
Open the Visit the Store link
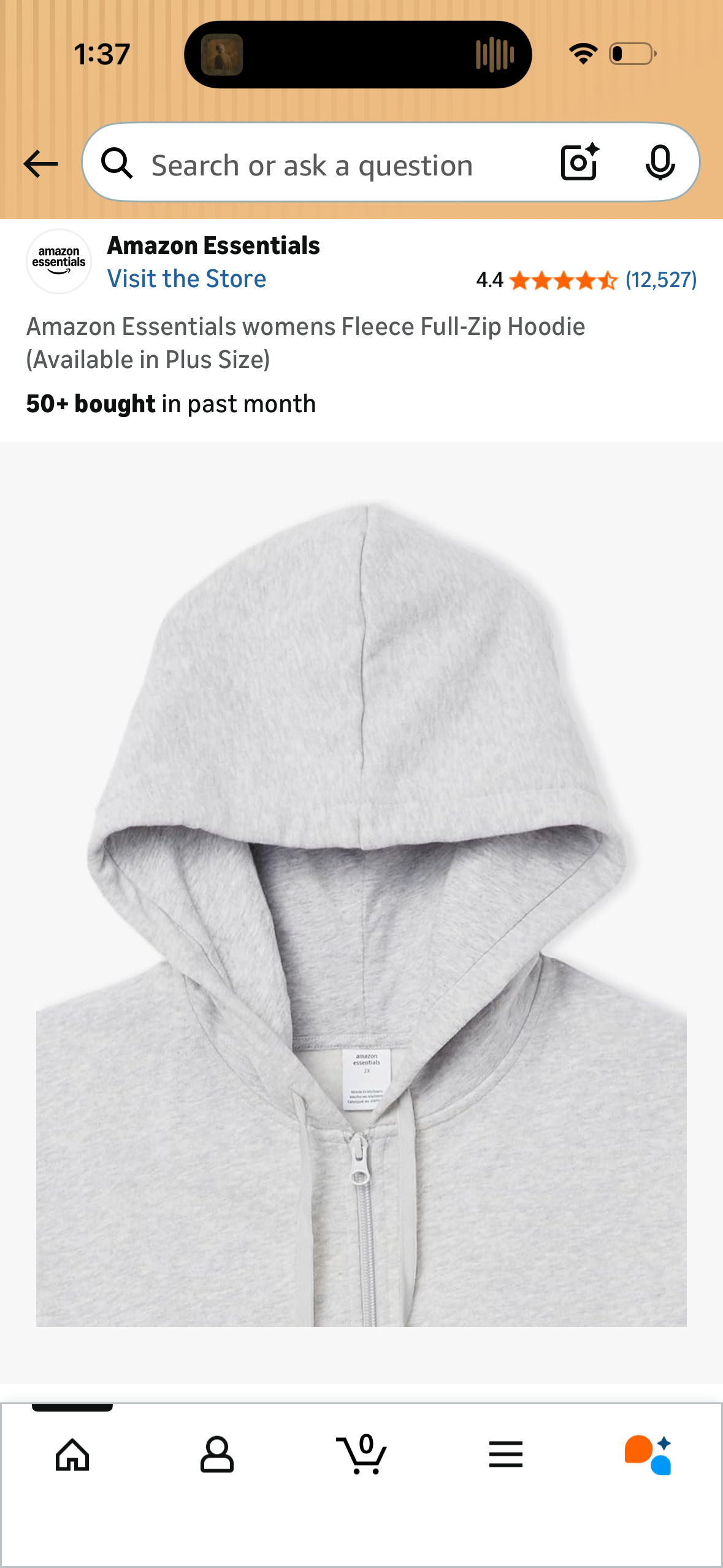click(x=186, y=278)
